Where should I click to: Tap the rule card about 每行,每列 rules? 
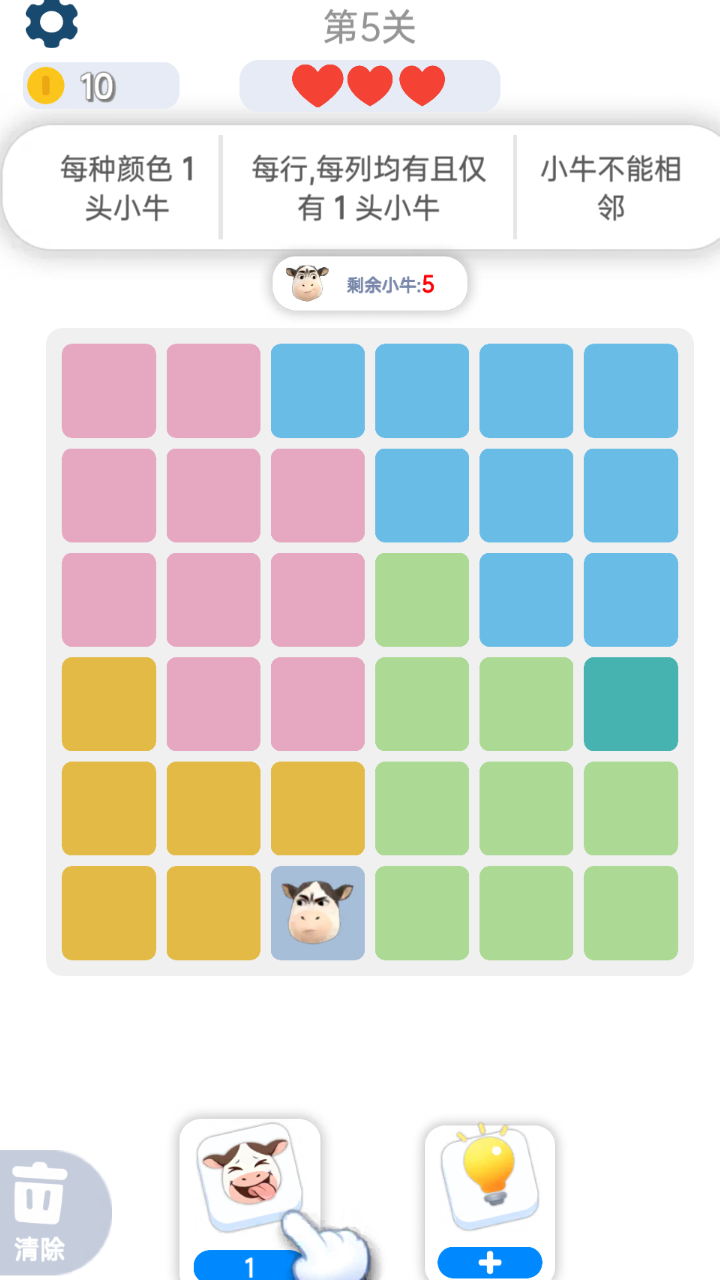point(368,186)
